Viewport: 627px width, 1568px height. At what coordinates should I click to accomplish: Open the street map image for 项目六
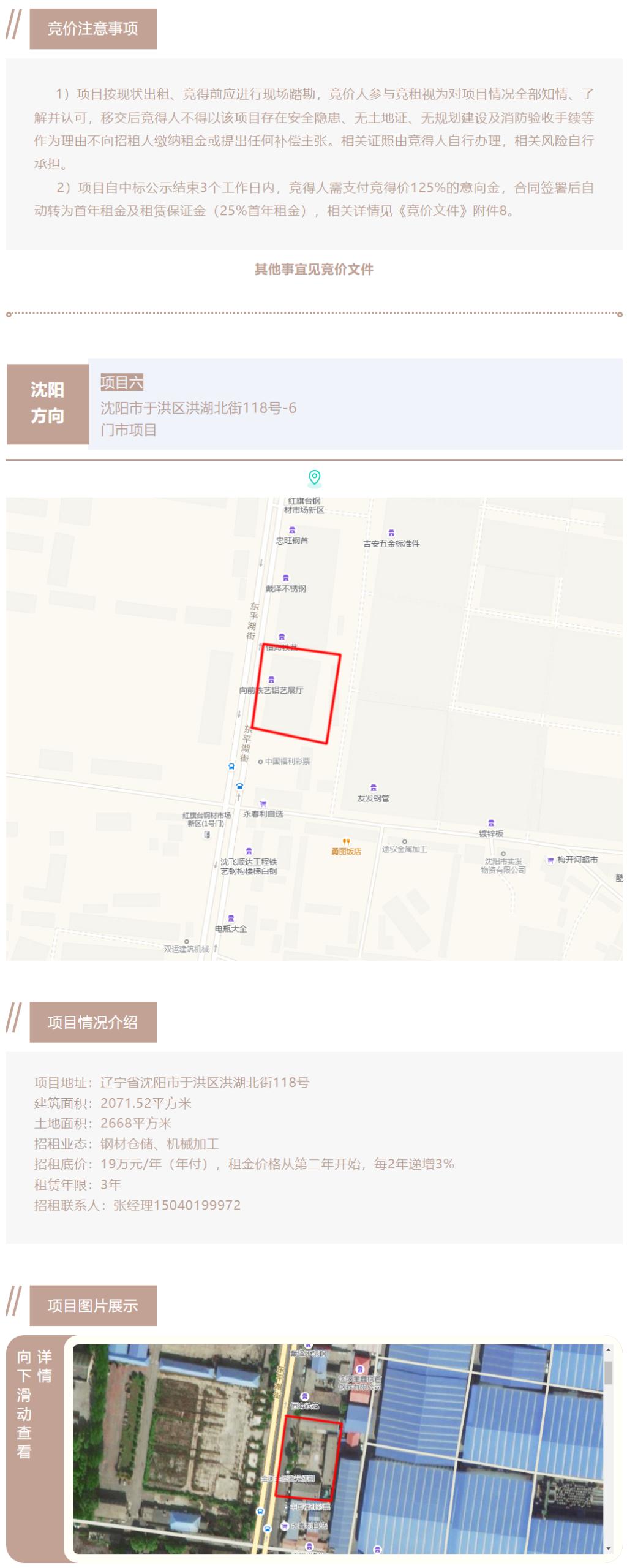pos(313,728)
